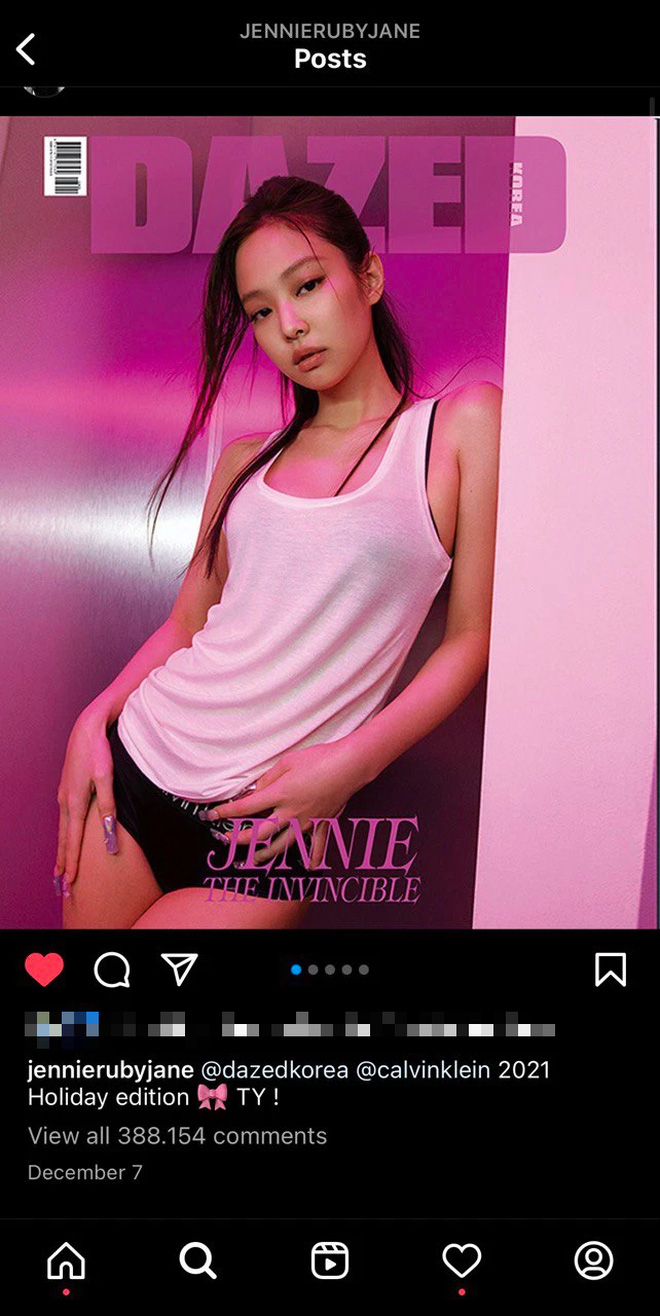660x1316 pixels.
Task: Open jennierubyjane profile from the caption
Action: coord(110,1070)
